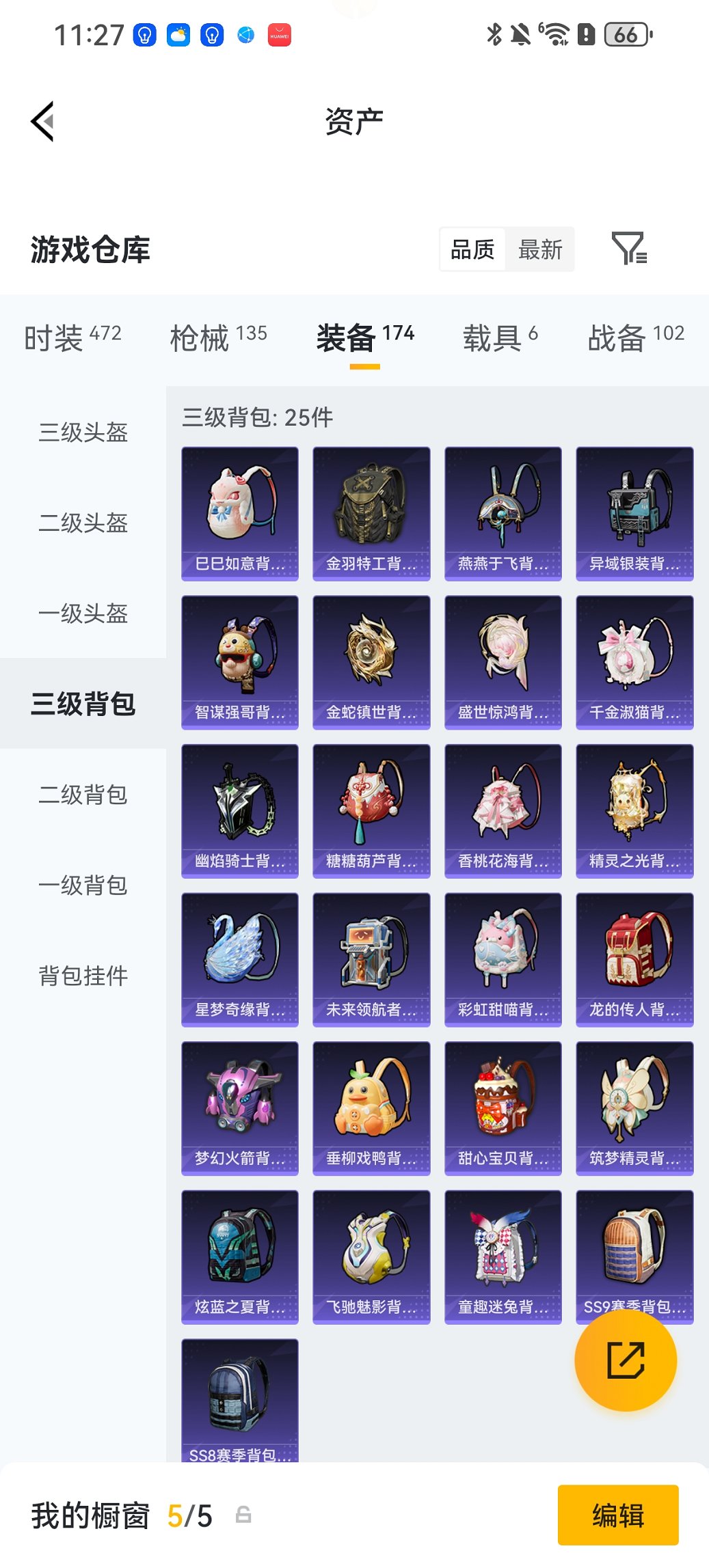Tap the back arrow to leave 资产 page
709x1568 pixels.
pyautogui.click(x=42, y=120)
